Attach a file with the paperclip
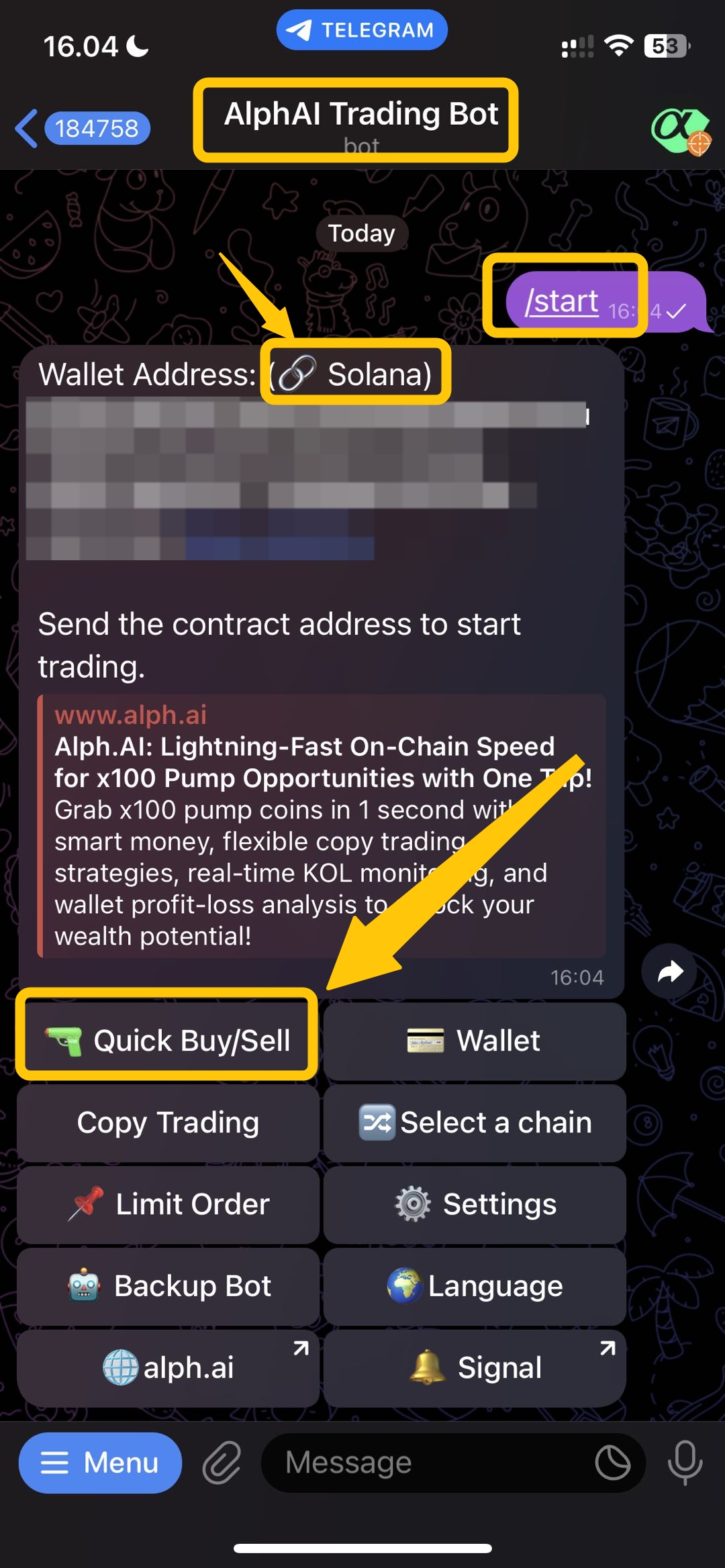725x1568 pixels. click(x=222, y=1463)
